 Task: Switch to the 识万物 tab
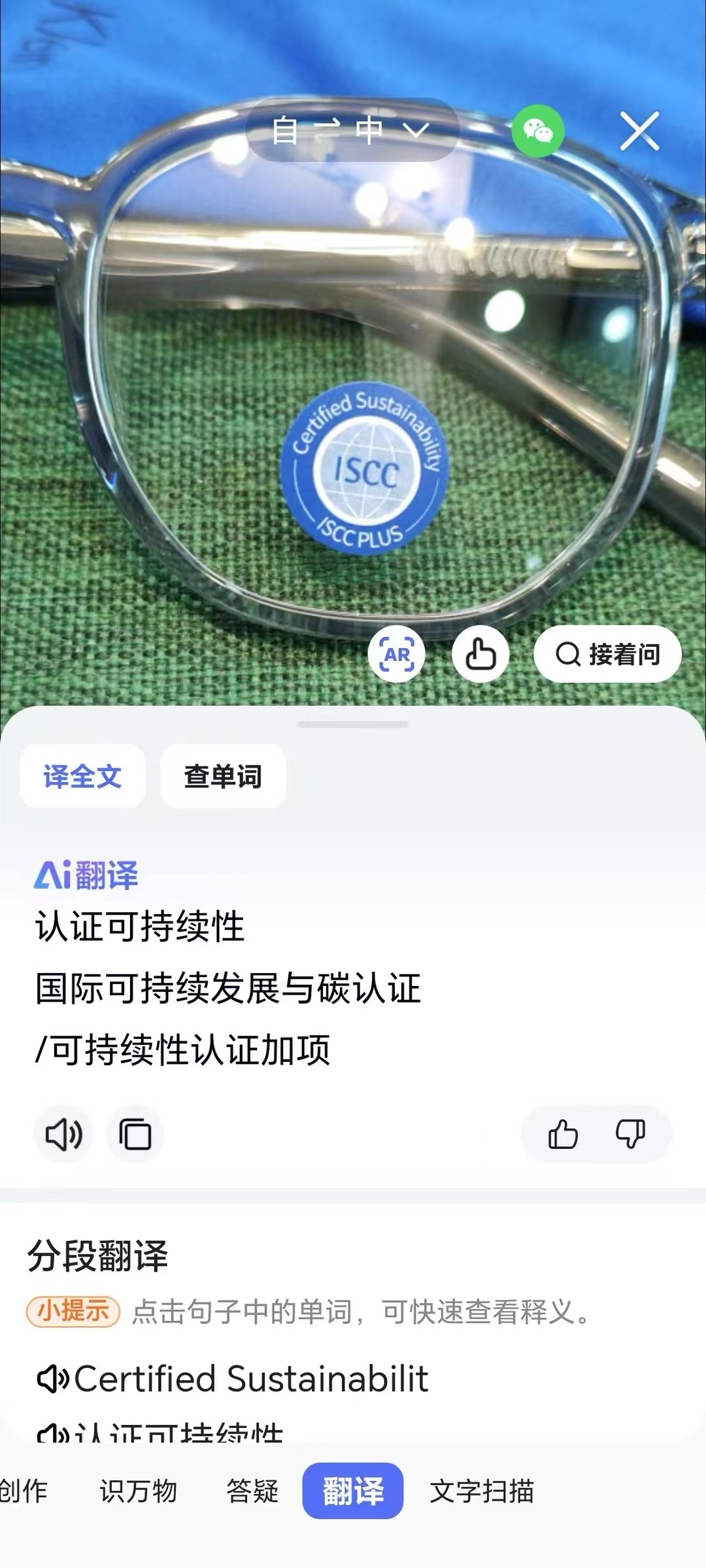pos(138,1491)
